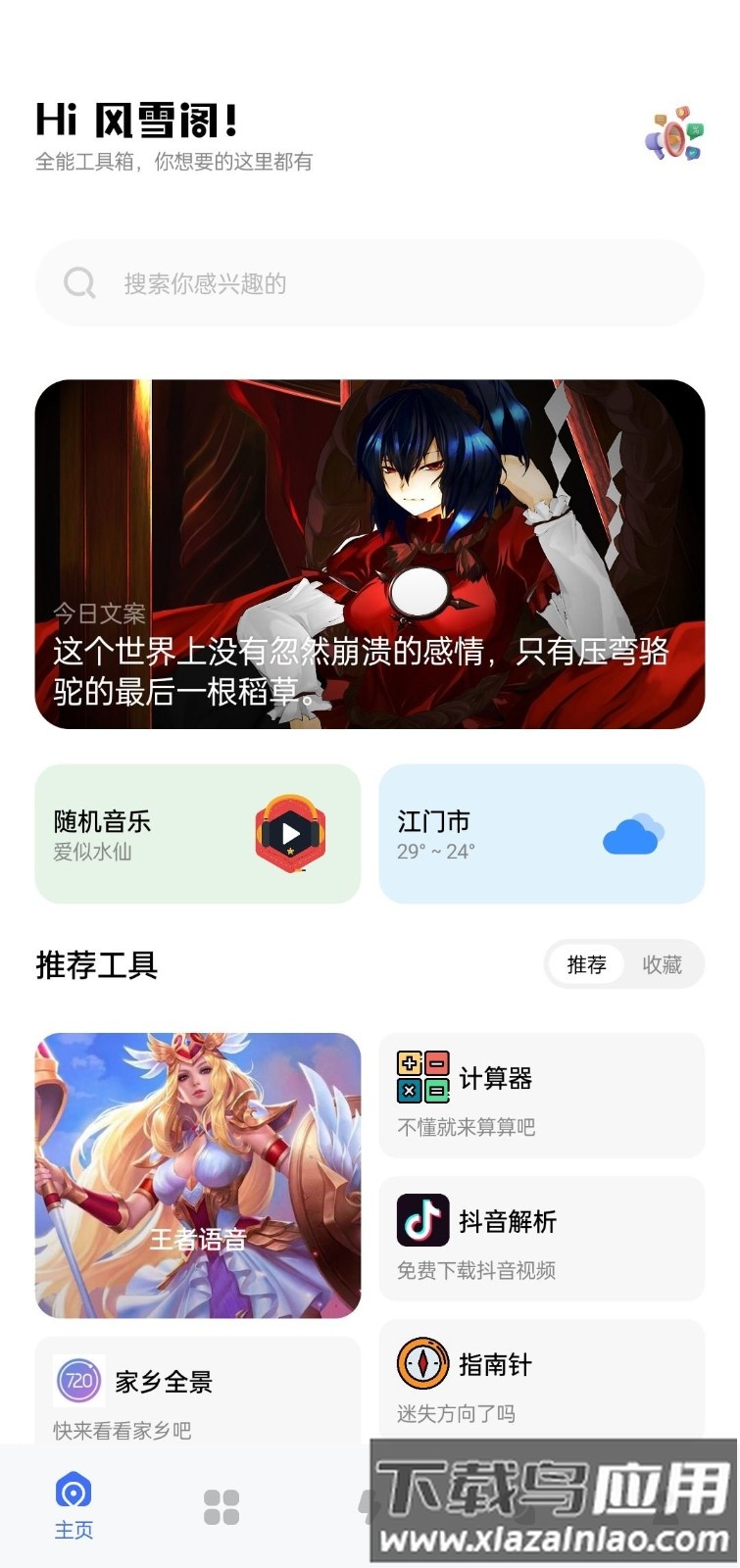Open the 指南针 compass icon
This screenshot has width=740, height=1568.
tap(422, 1365)
